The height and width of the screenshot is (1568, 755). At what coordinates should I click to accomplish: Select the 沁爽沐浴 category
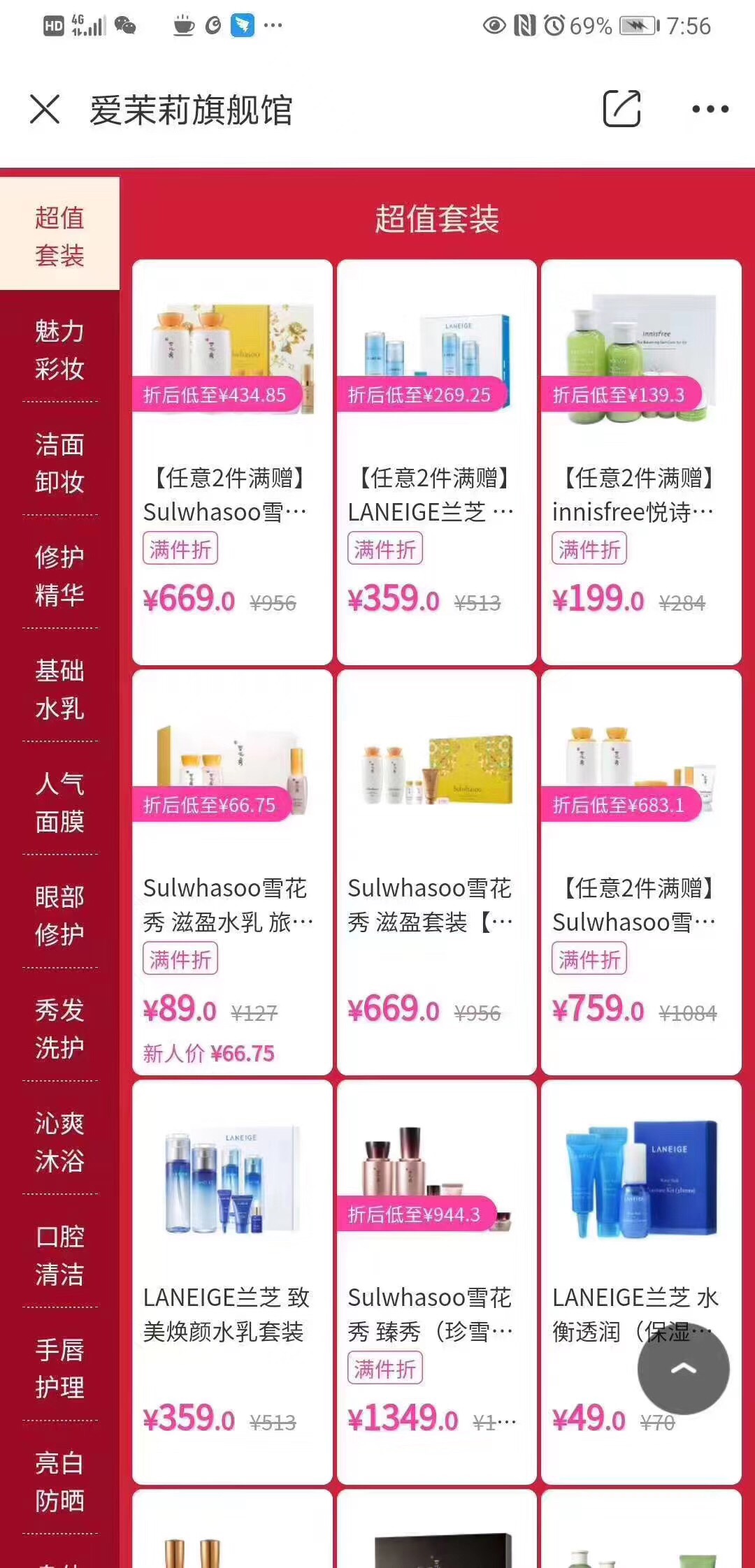pos(60,1142)
